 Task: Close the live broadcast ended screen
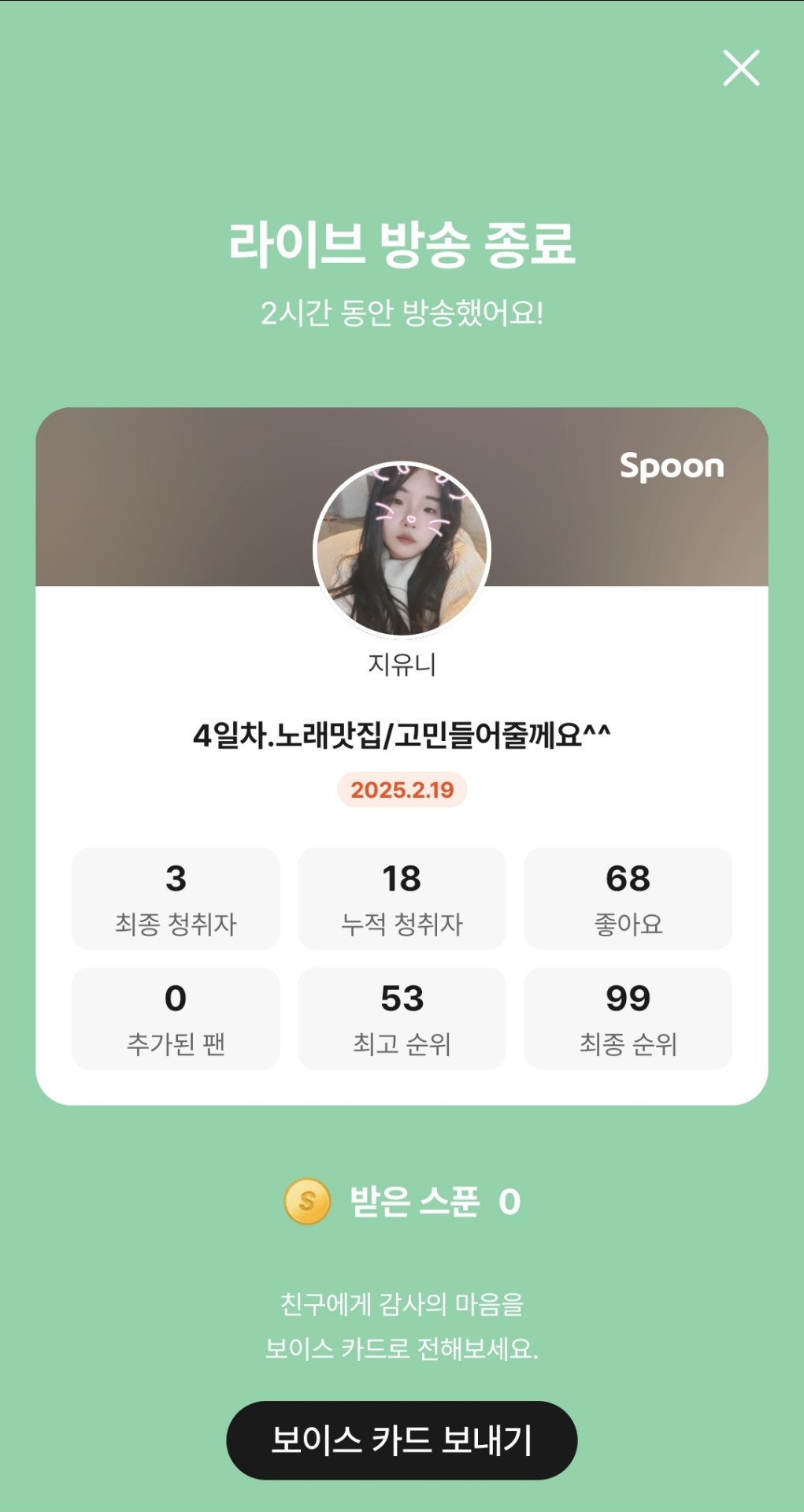pos(741,68)
